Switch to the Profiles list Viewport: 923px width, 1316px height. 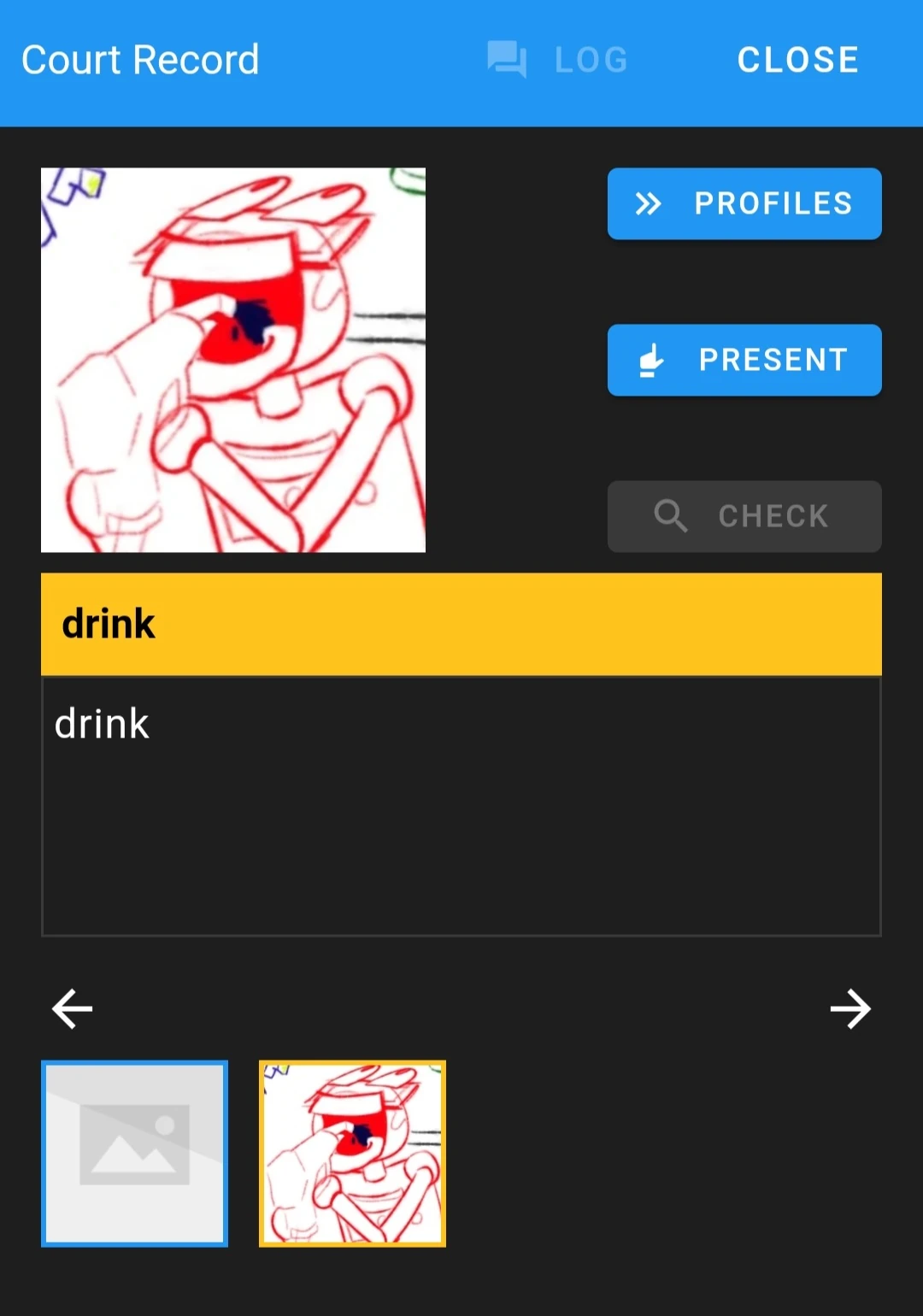[744, 203]
